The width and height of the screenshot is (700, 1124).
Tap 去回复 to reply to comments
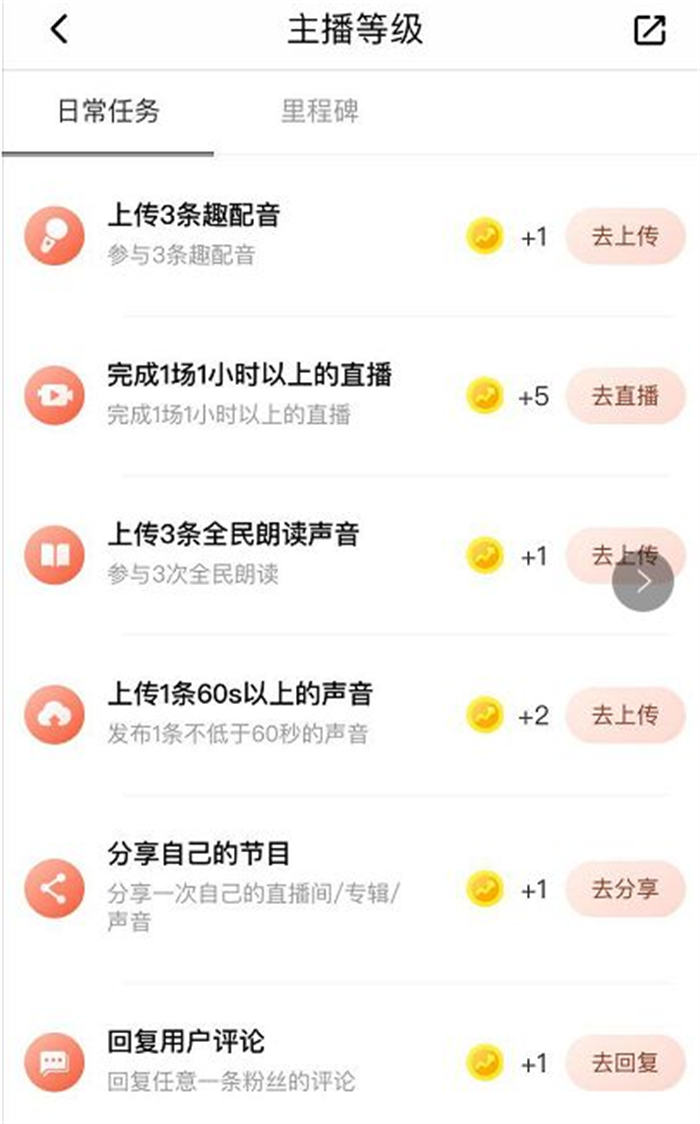625,1062
